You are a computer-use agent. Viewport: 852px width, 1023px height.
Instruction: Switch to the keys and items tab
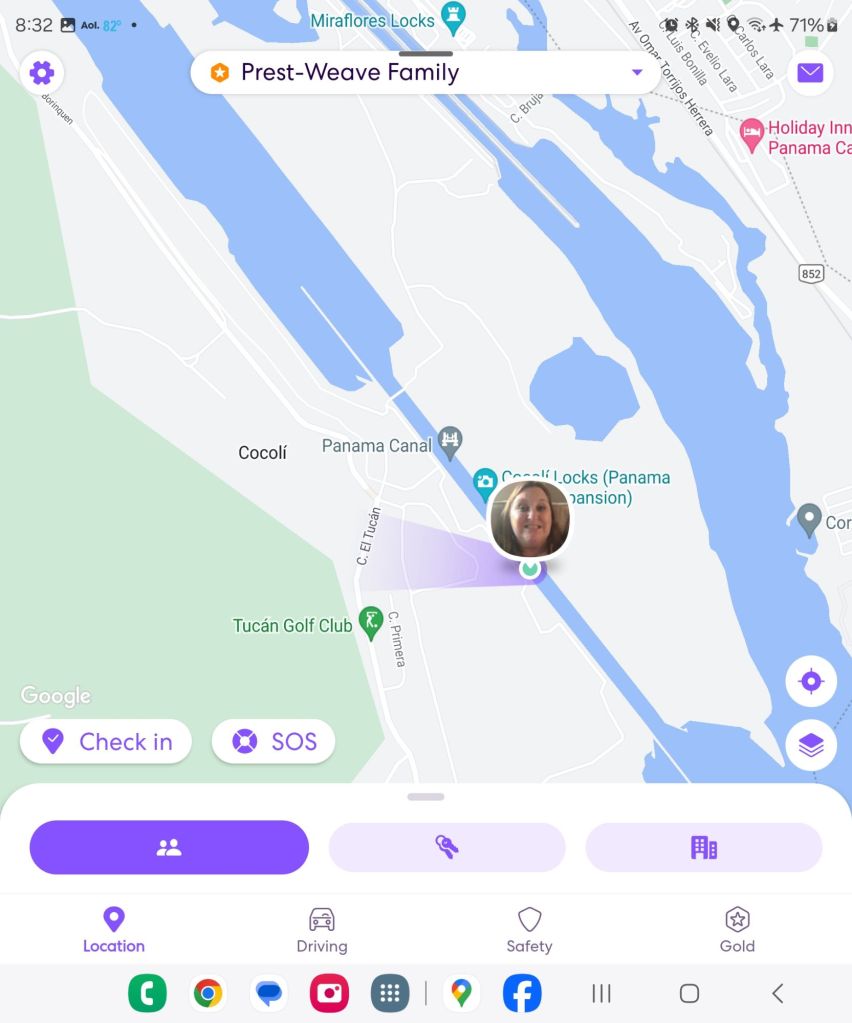point(446,847)
